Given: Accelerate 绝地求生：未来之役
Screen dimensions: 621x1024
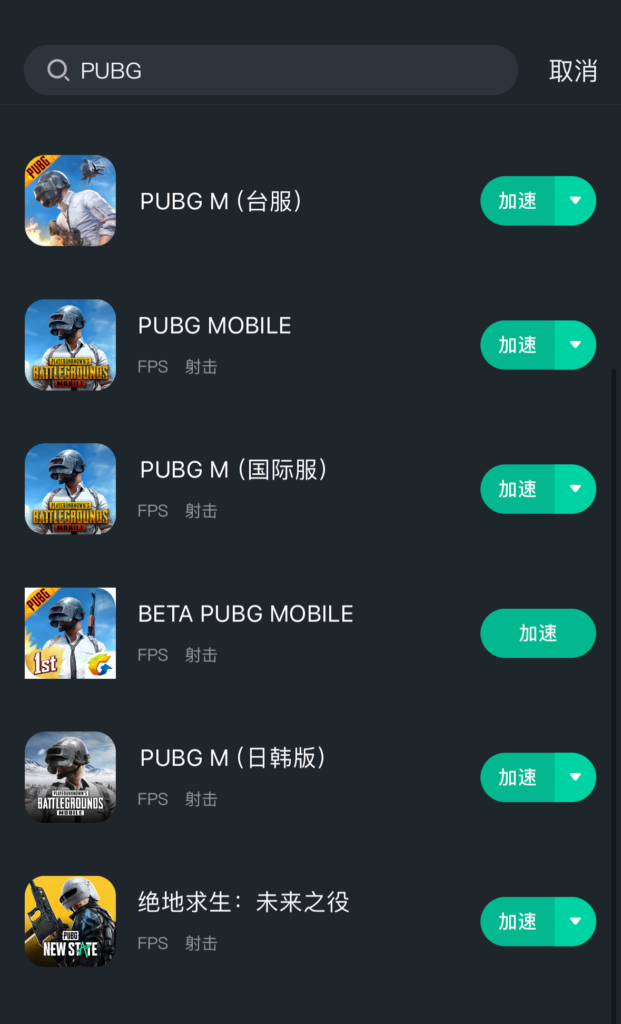Looking at the screenshot, I should click(x=518, y=921).
